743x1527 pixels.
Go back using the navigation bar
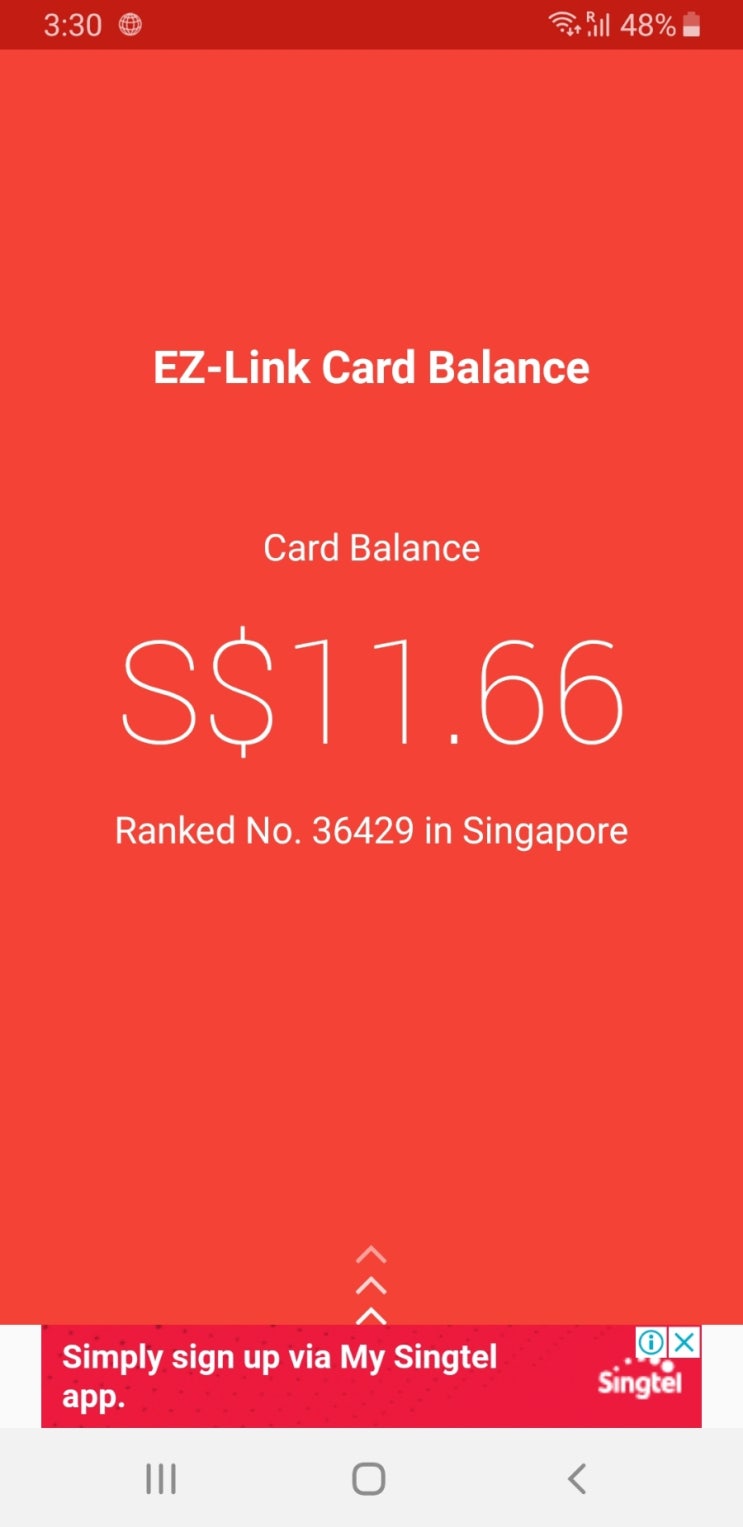[576, 1478]
